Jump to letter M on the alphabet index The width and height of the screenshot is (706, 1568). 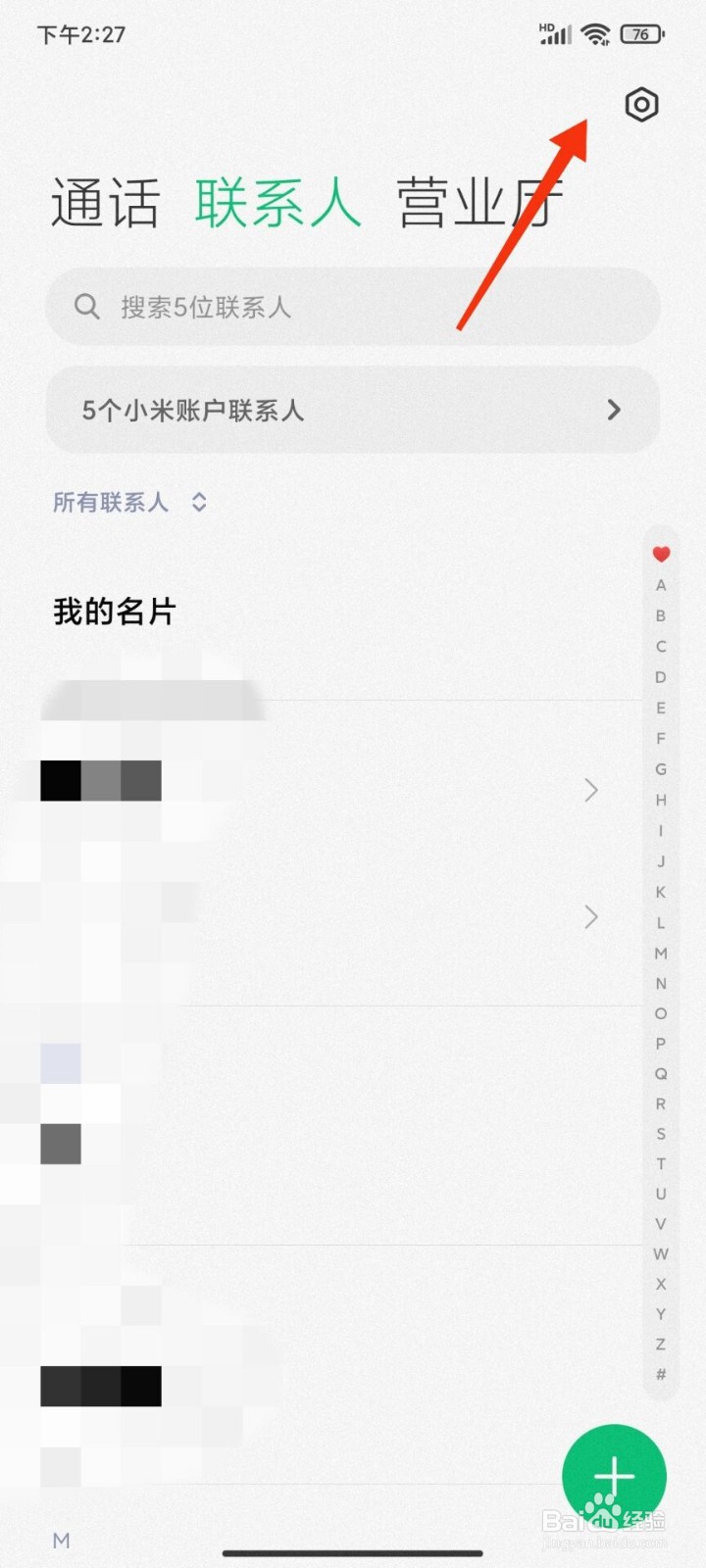coord(661,953)
